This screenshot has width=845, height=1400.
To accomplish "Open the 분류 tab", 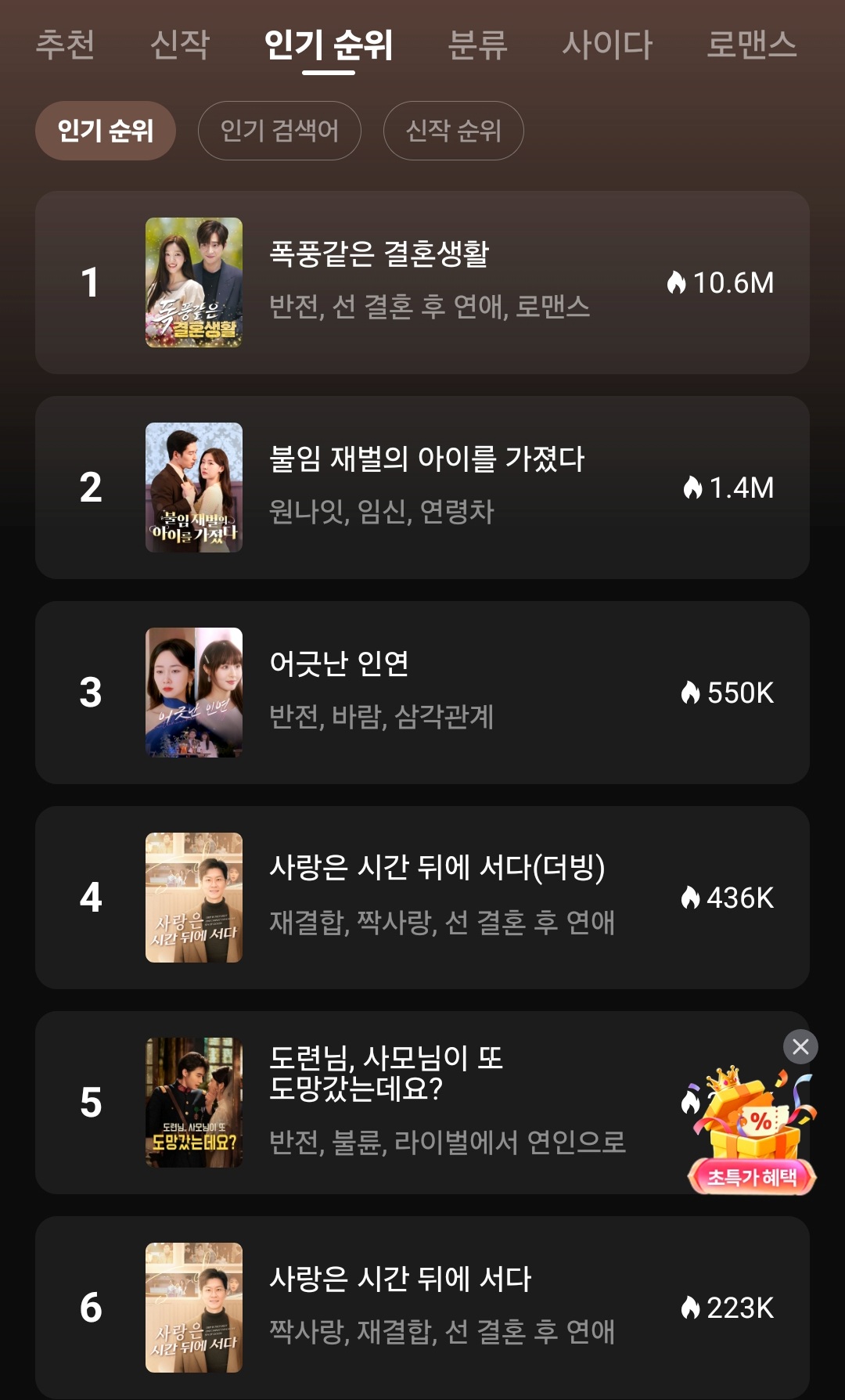I will (x=477, y=45).
